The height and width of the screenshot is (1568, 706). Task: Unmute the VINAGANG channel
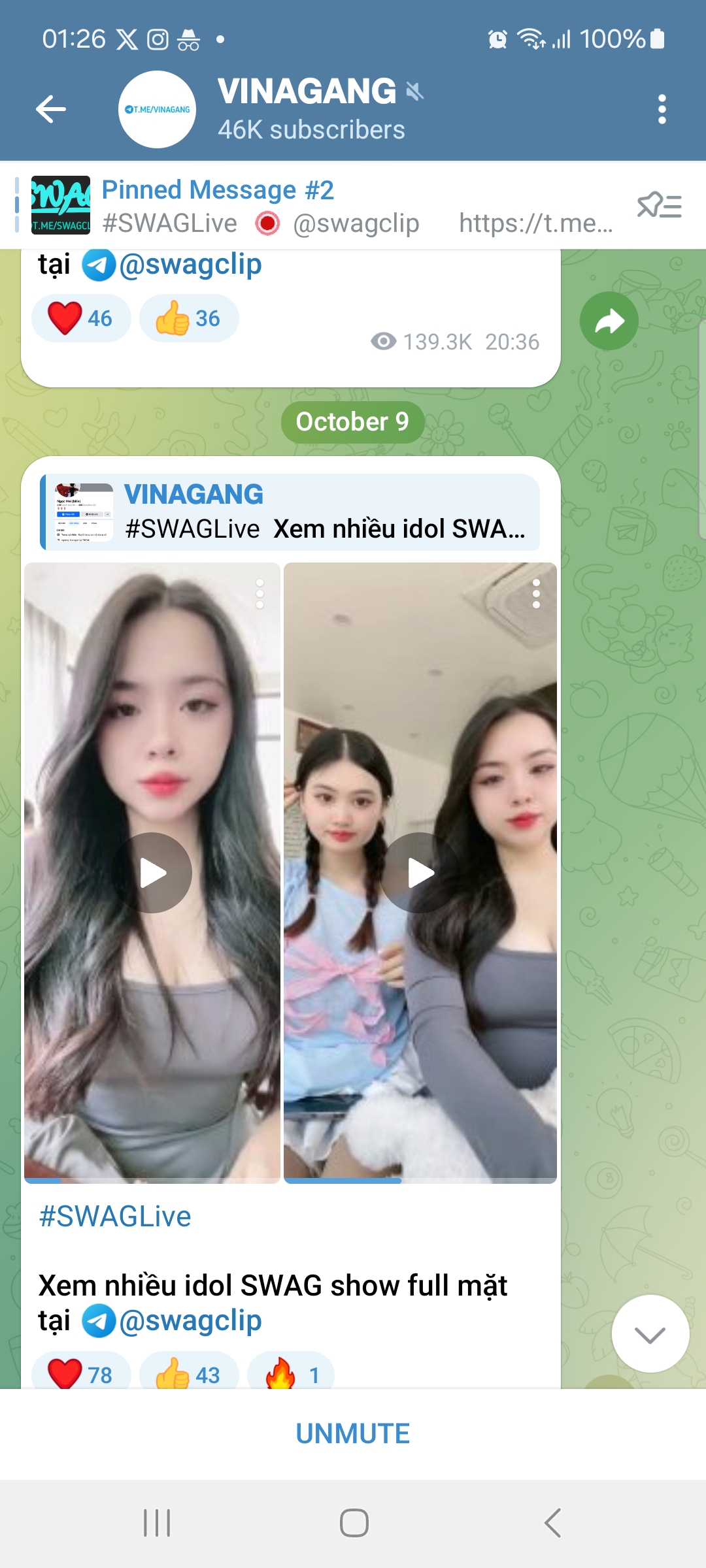(352, 1434)
